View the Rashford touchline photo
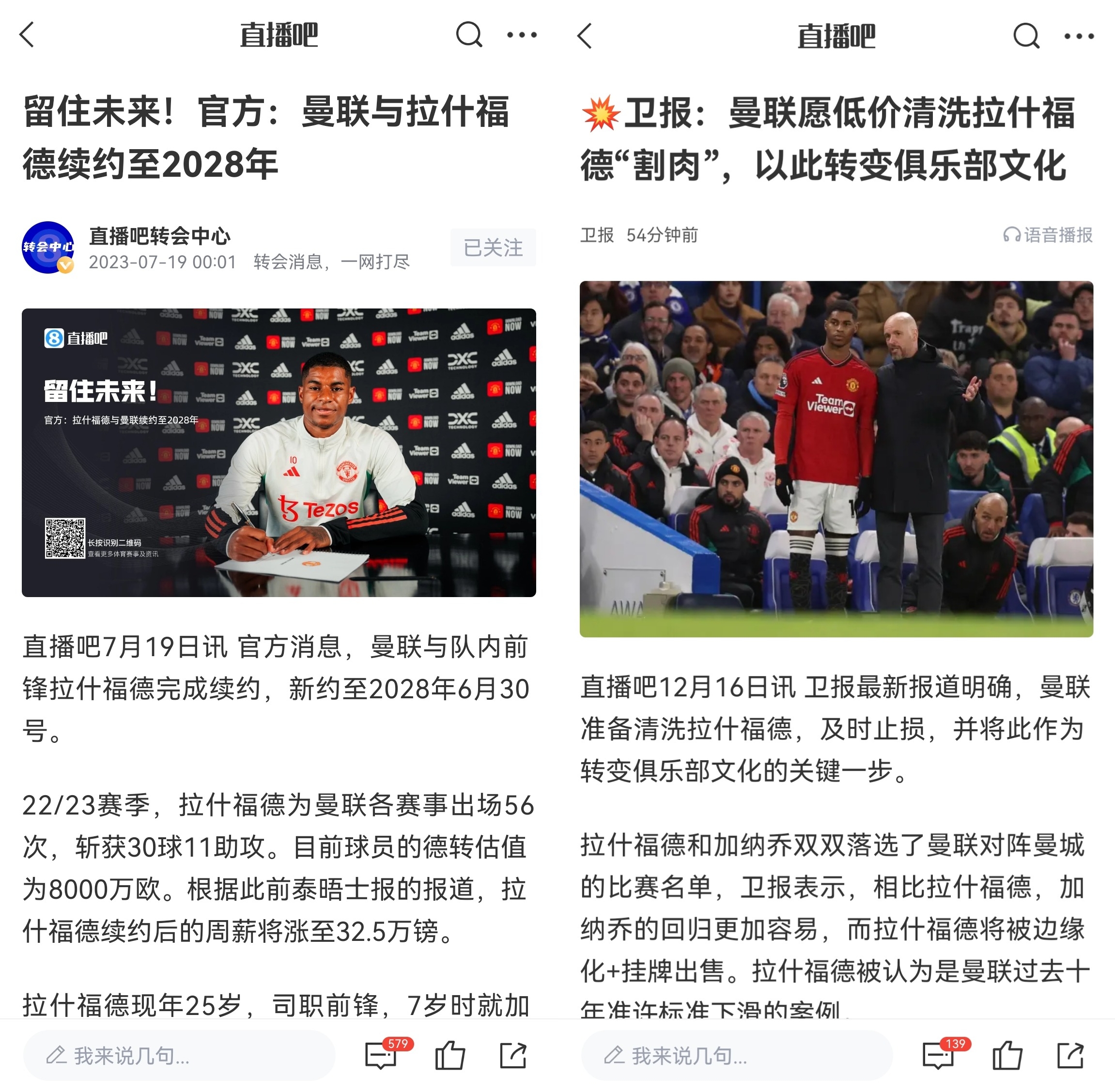 (x=836, y=459)
